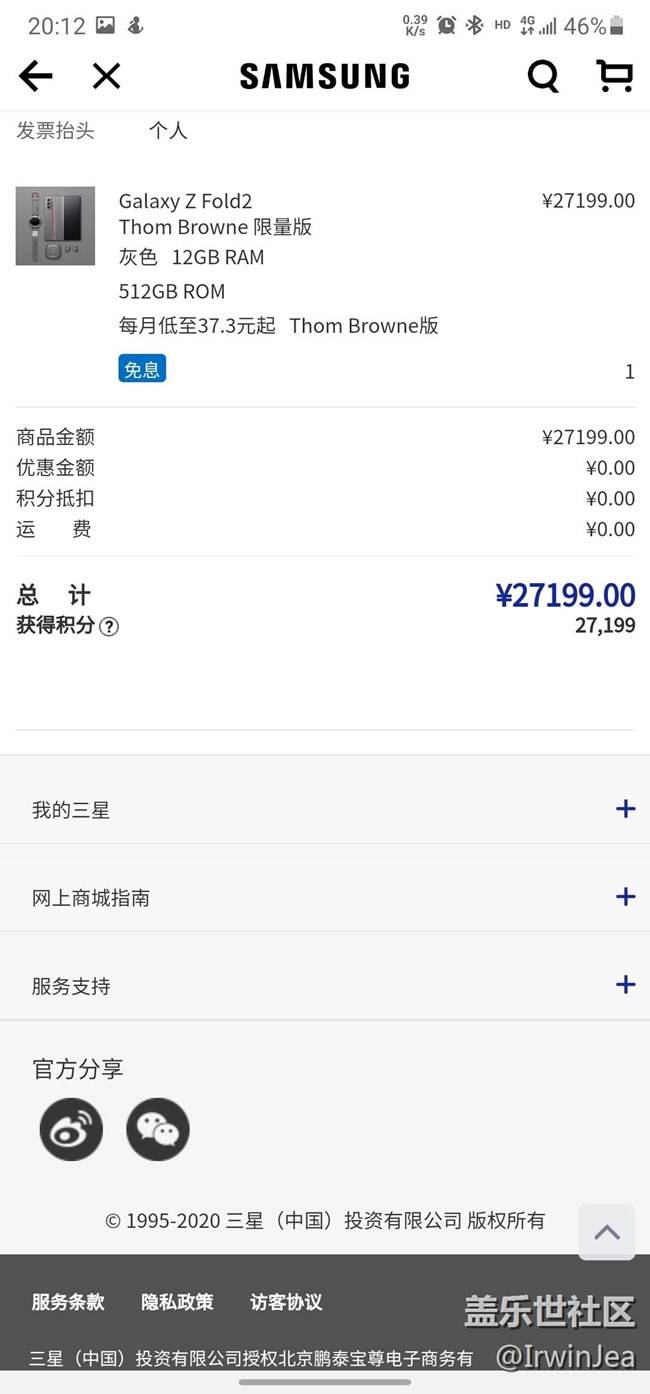The width and height of the screenshot is (650, 1394).
Task: Go back using the arrow icon
Action: click(x=35, y=76)
